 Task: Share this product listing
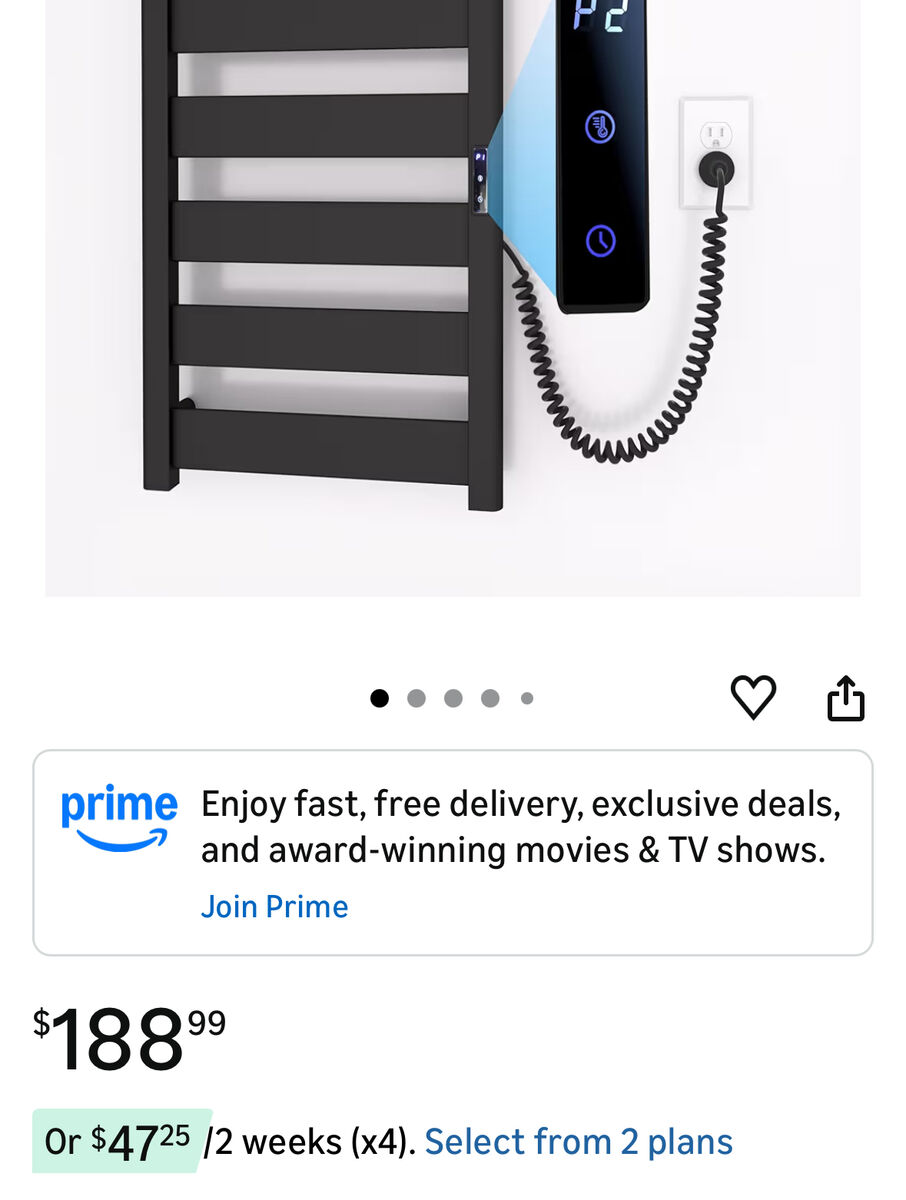tap(845, 698)
